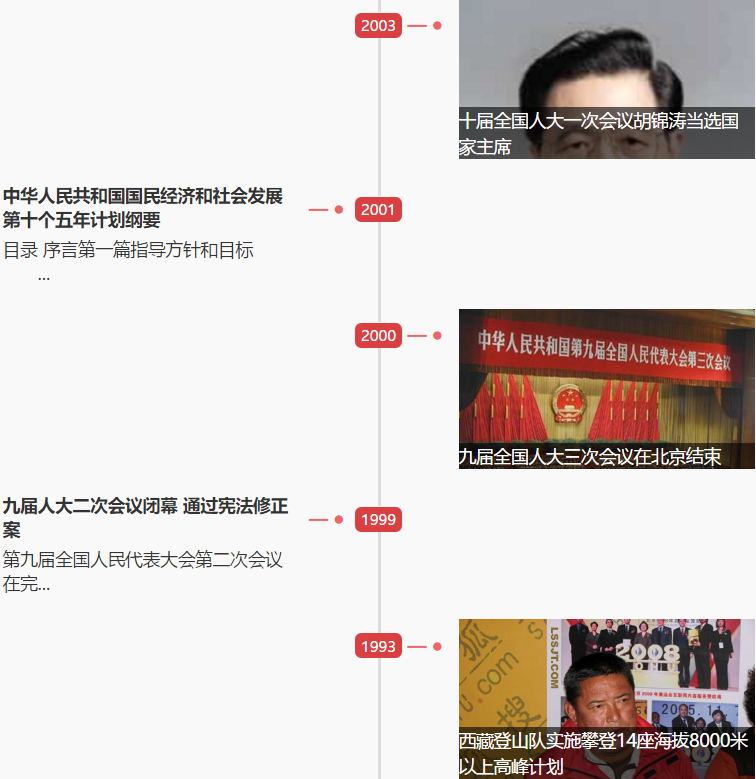
Task: Open the 1993 Tibet mountaineering team card
Action: click(x=606, y=698)
